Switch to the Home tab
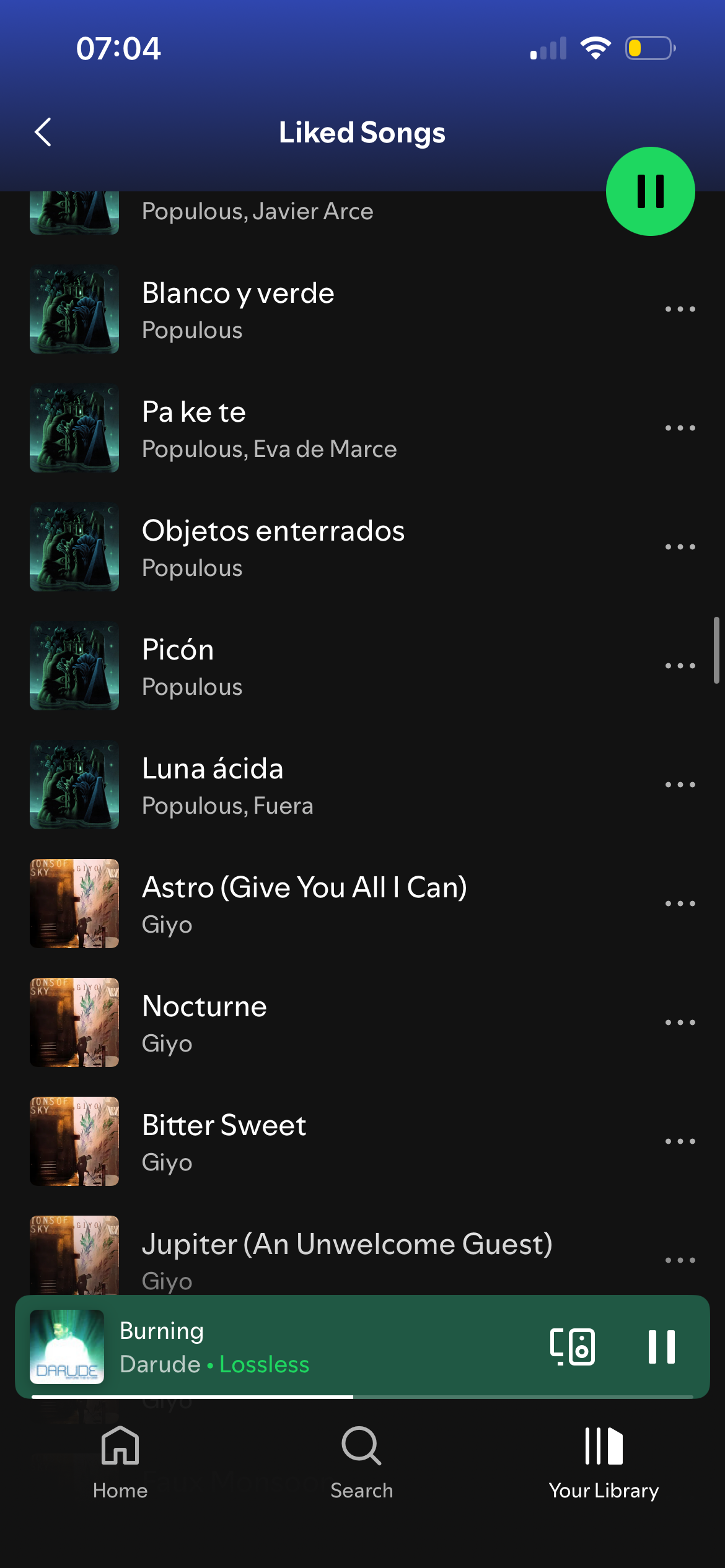Viewport: 725px width, 1568px height. tap(120, 1463)
